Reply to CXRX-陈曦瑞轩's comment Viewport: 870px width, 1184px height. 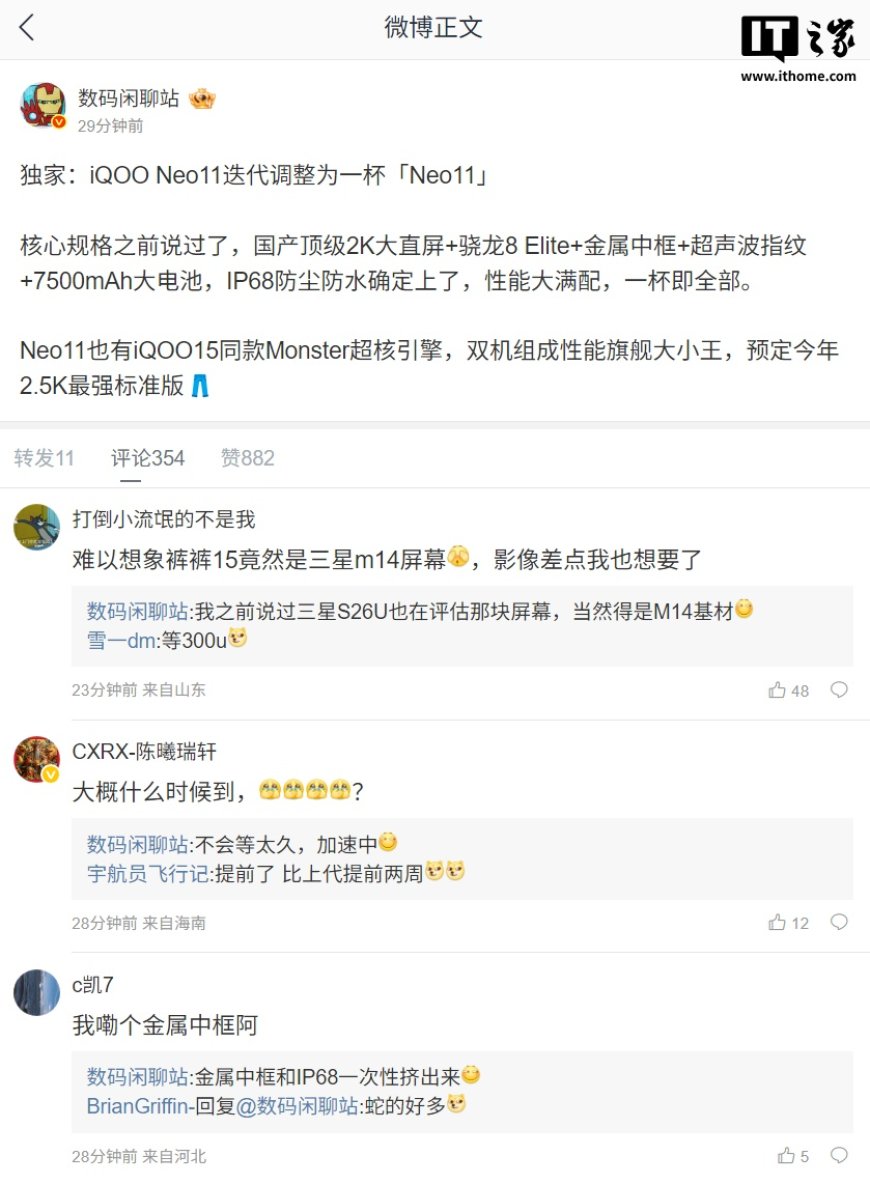[839, 922]
